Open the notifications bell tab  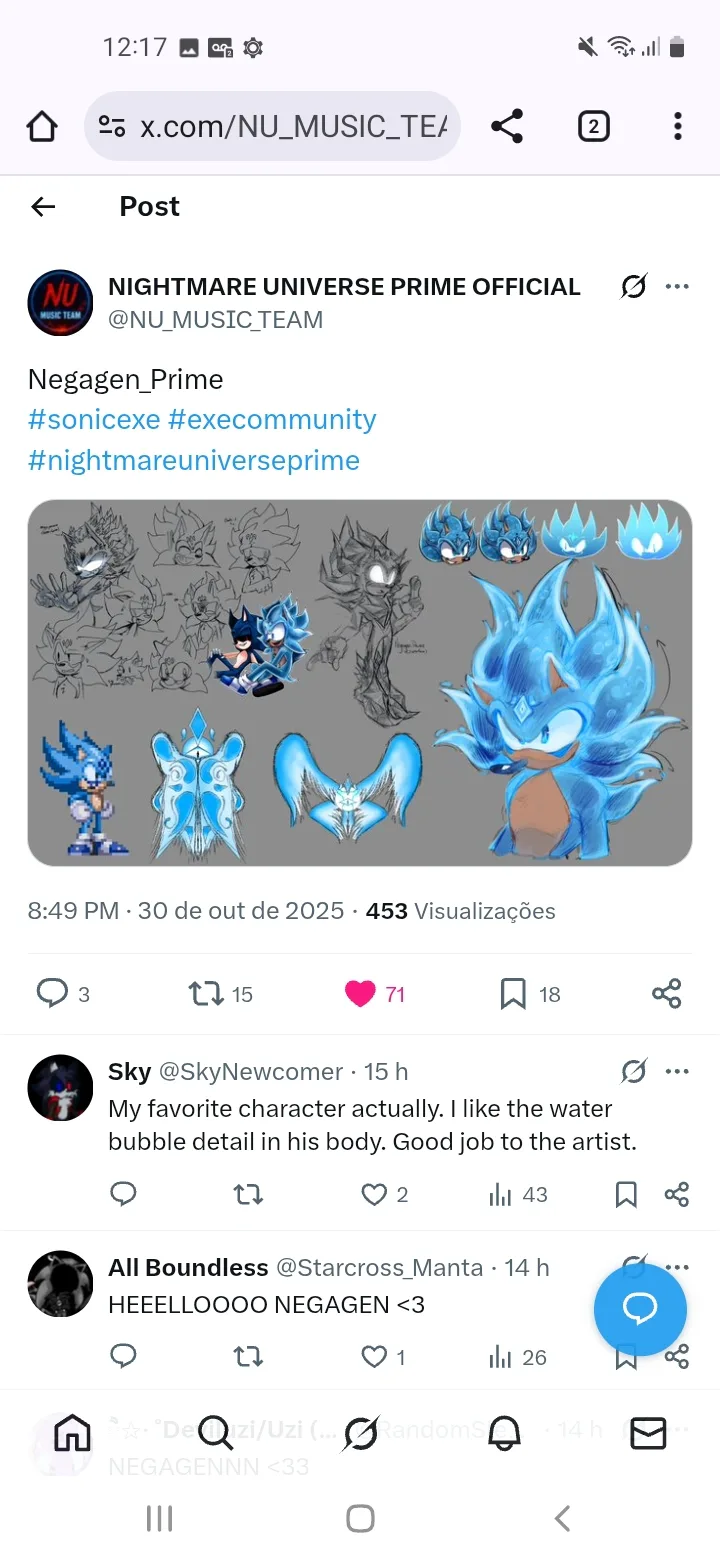click(x=505, y=1434)
